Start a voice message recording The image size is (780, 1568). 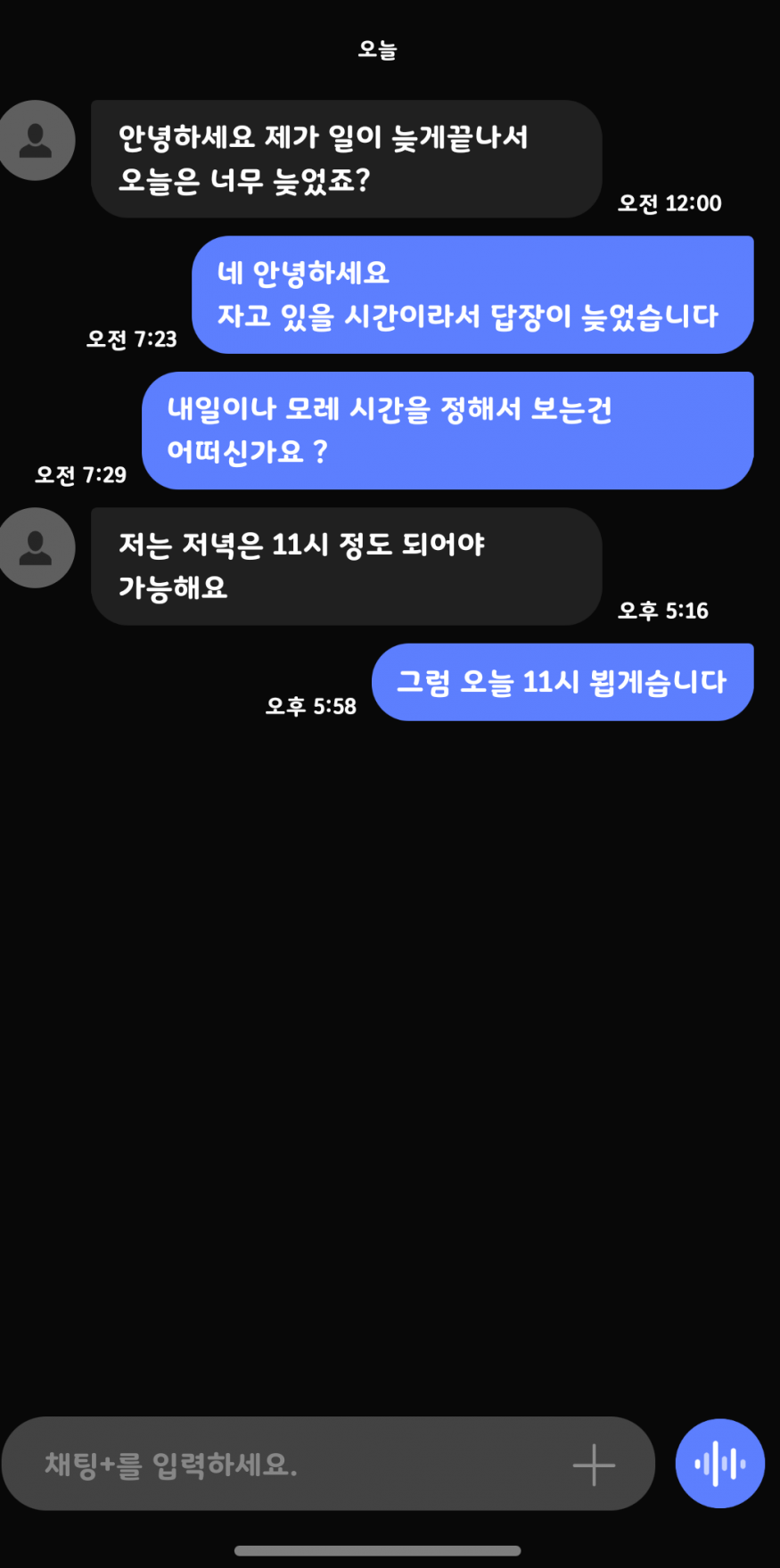pos(719,1464)
